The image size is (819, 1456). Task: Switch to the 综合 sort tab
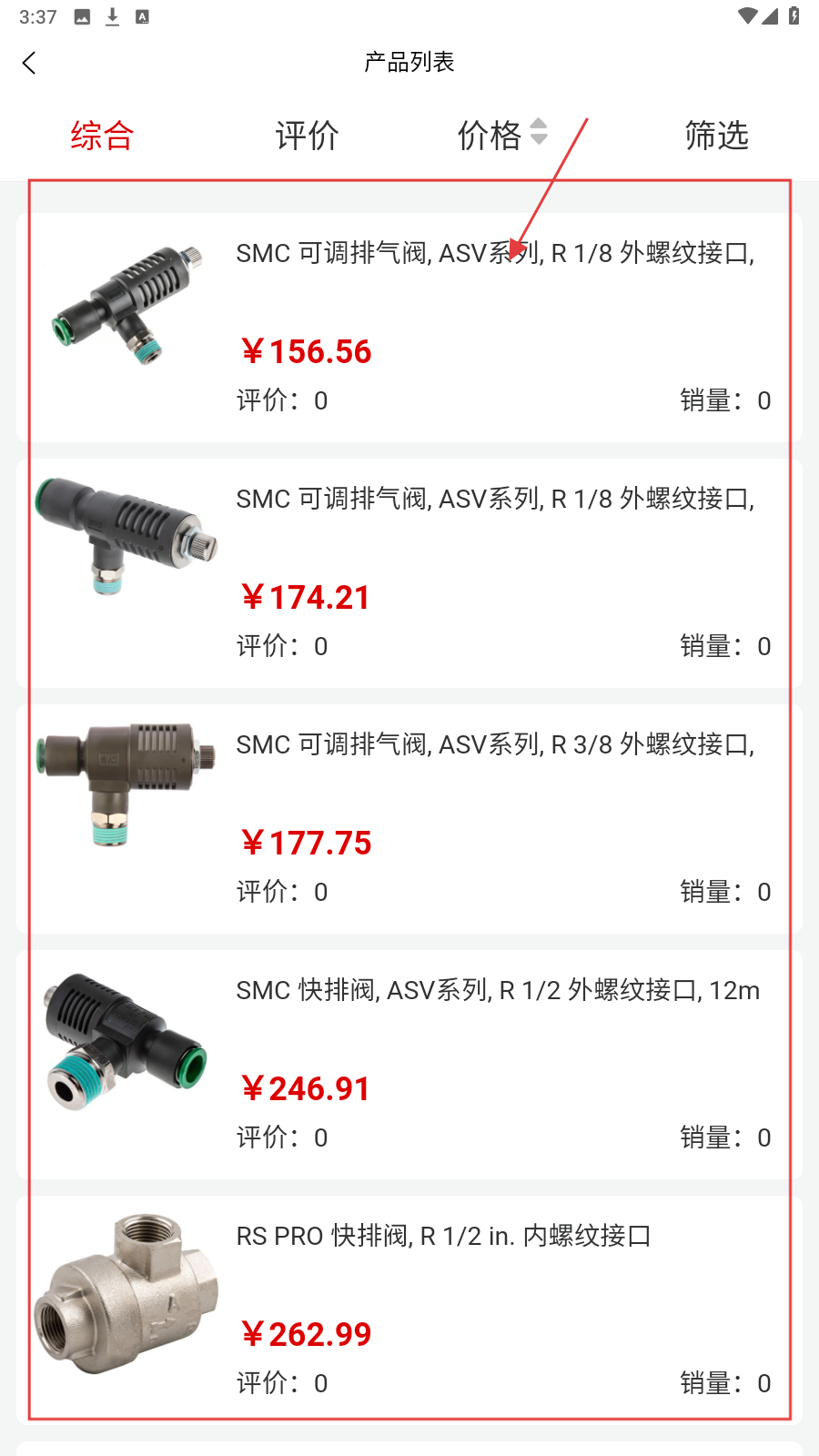pos(102,136)
